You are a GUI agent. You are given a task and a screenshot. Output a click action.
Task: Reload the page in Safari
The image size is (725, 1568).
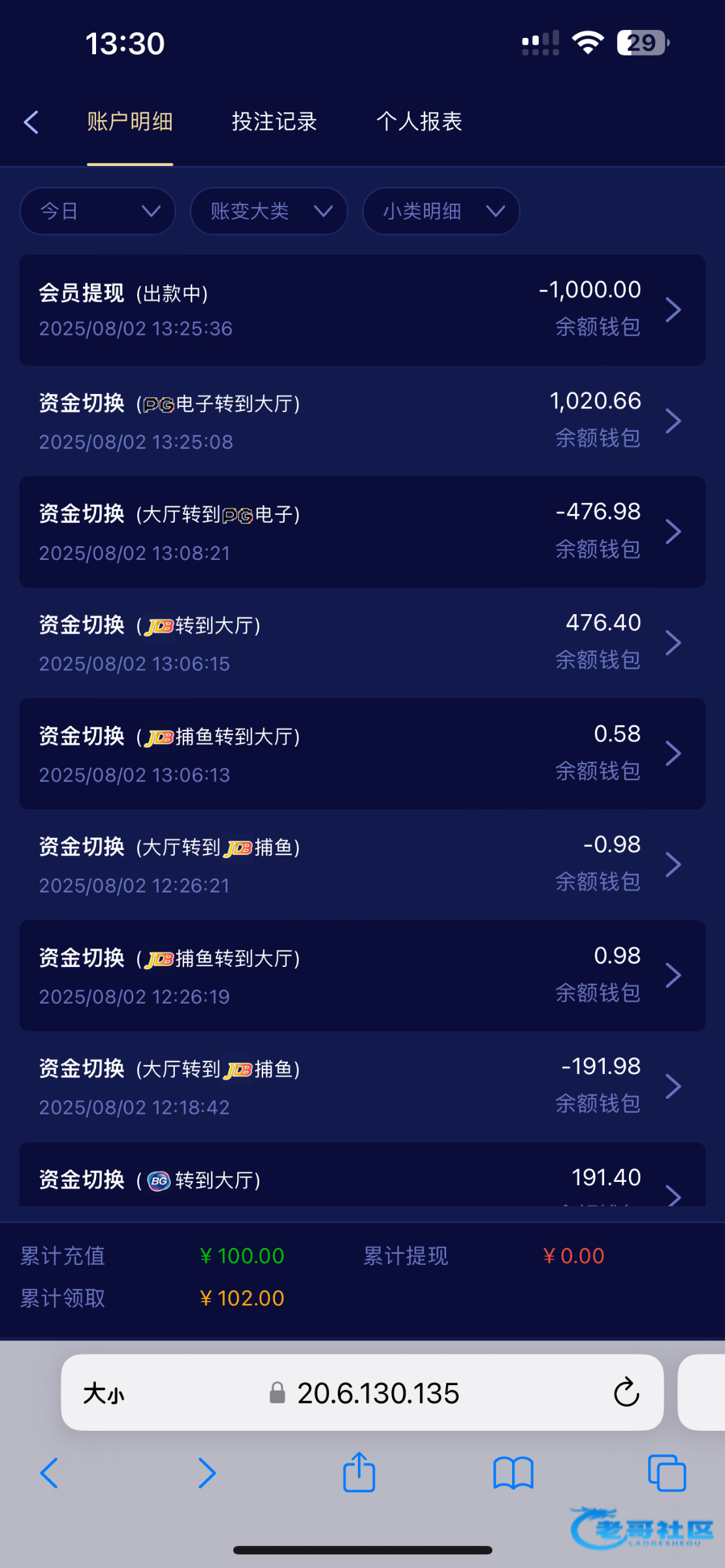[626, 1392]
